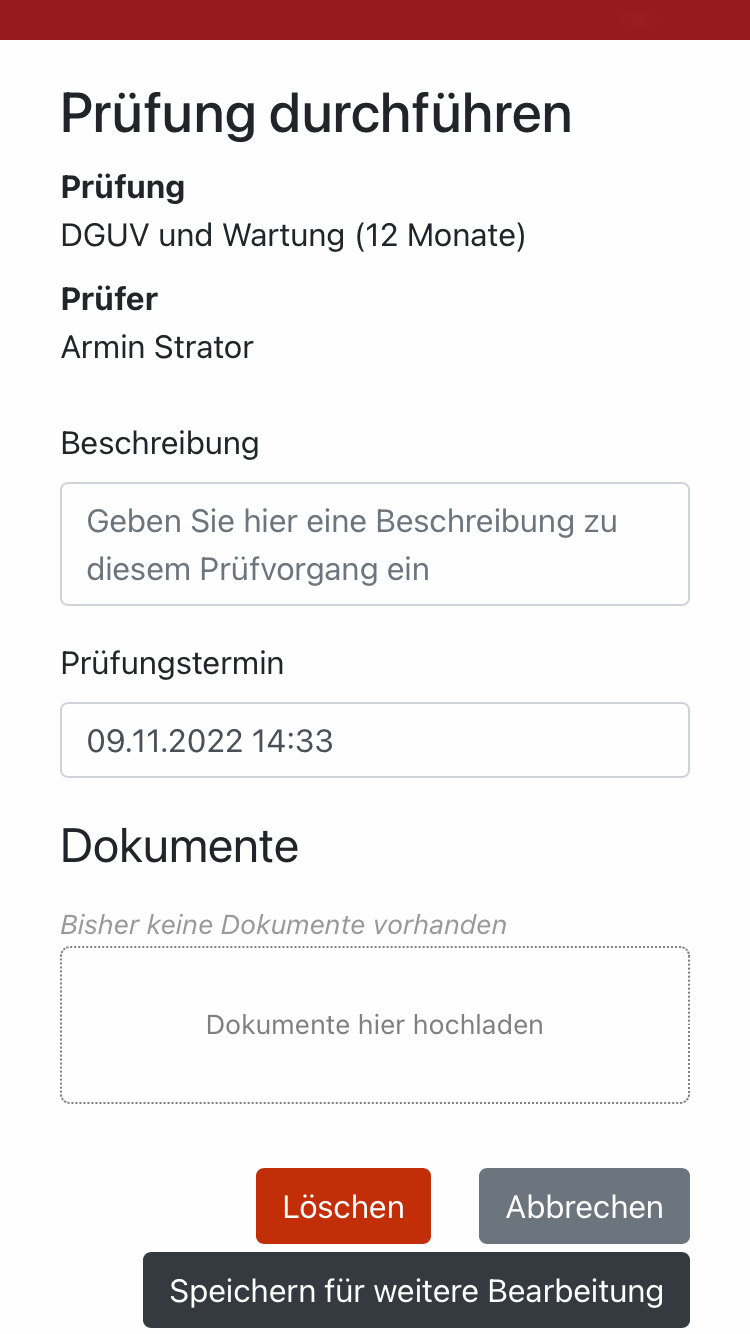Tap the red Löschen button
The width and height of the screenshot is (750, 1334).
click(343, 1206)
